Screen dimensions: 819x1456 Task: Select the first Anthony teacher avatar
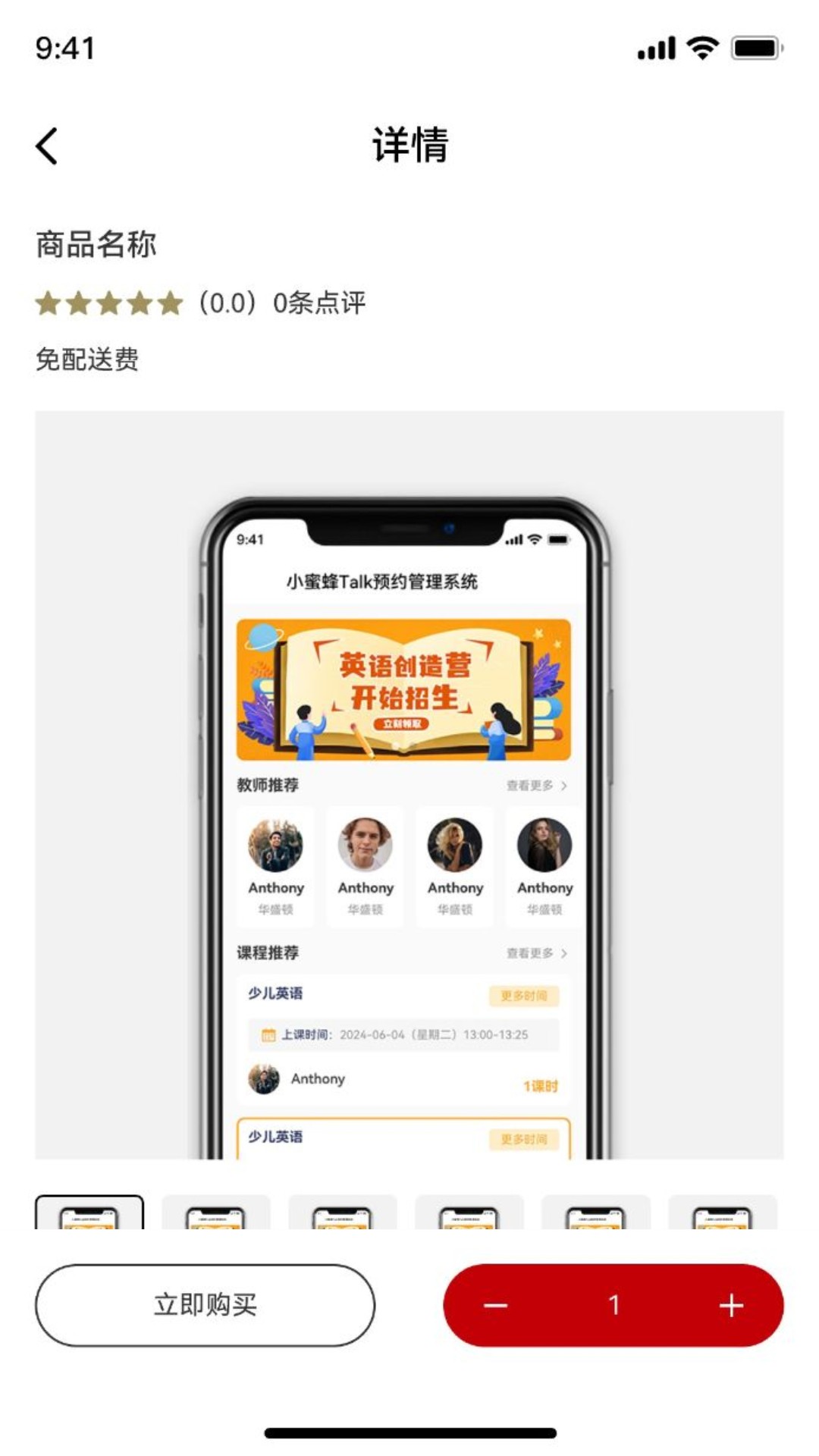tap(275, 844)
